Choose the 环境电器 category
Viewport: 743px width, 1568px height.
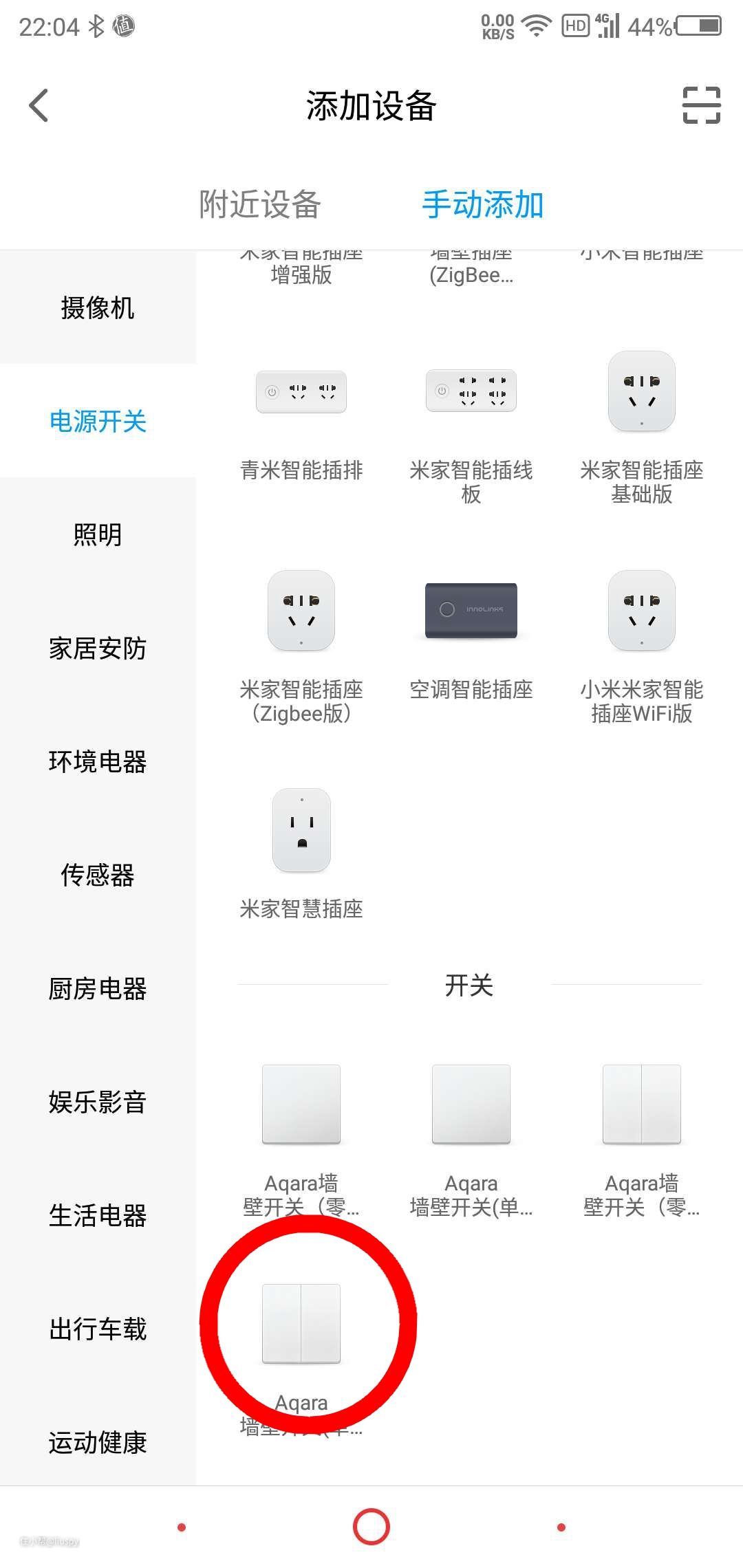pos(98,761)
